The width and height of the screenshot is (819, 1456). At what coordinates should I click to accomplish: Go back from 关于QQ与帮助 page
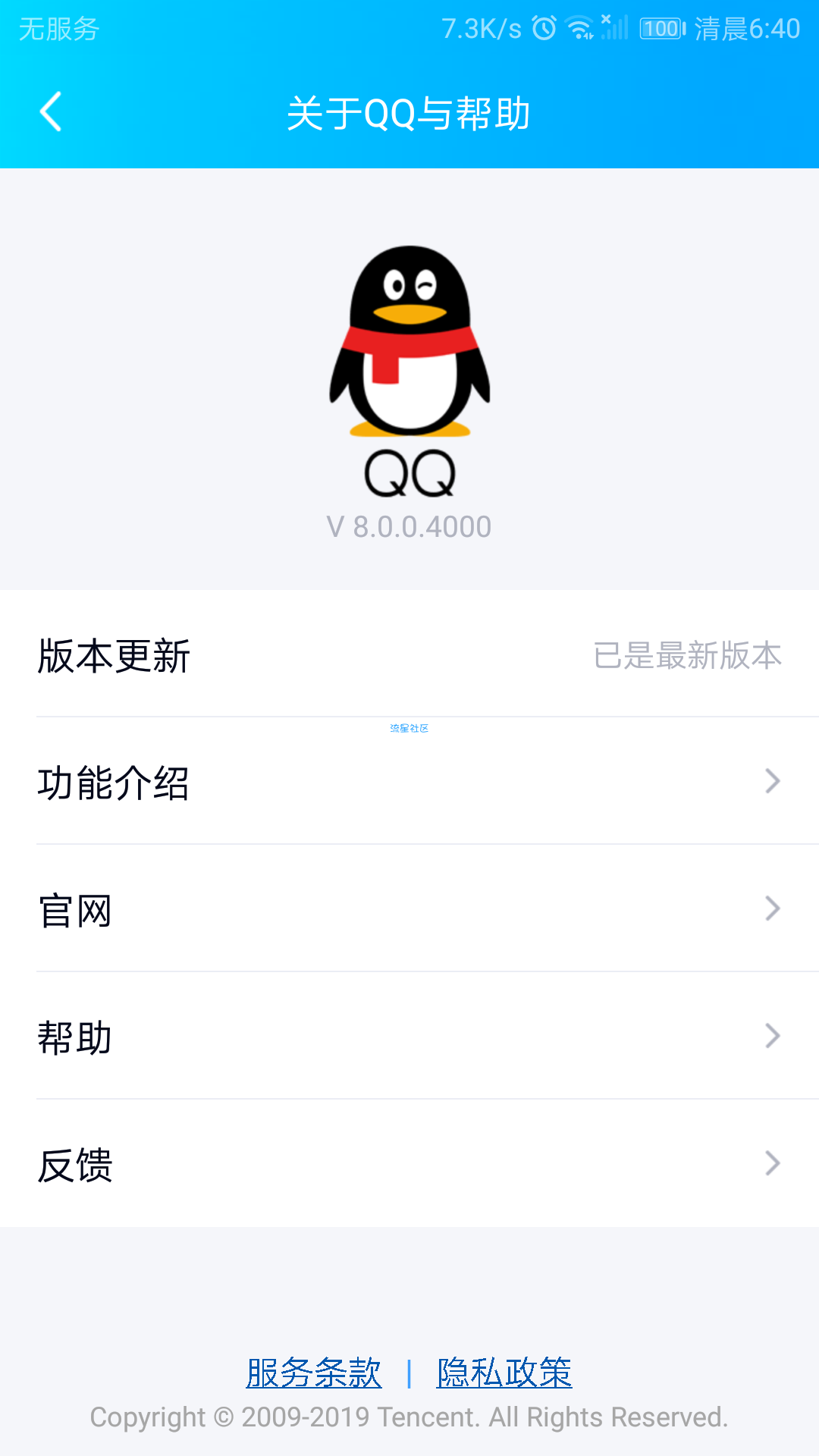click(51, 112)
